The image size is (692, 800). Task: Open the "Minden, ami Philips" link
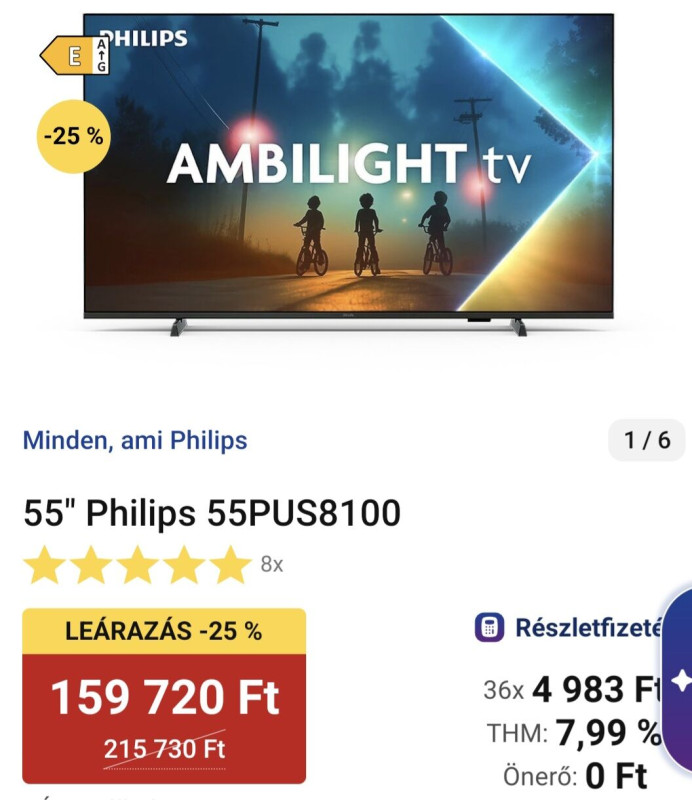tap(135, 440)
